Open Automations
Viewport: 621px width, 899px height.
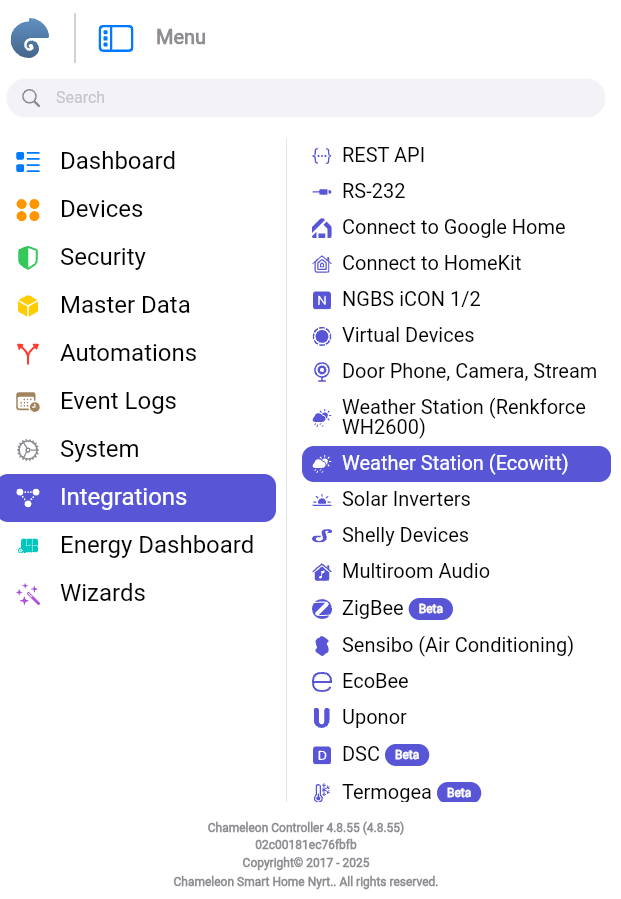128,353
